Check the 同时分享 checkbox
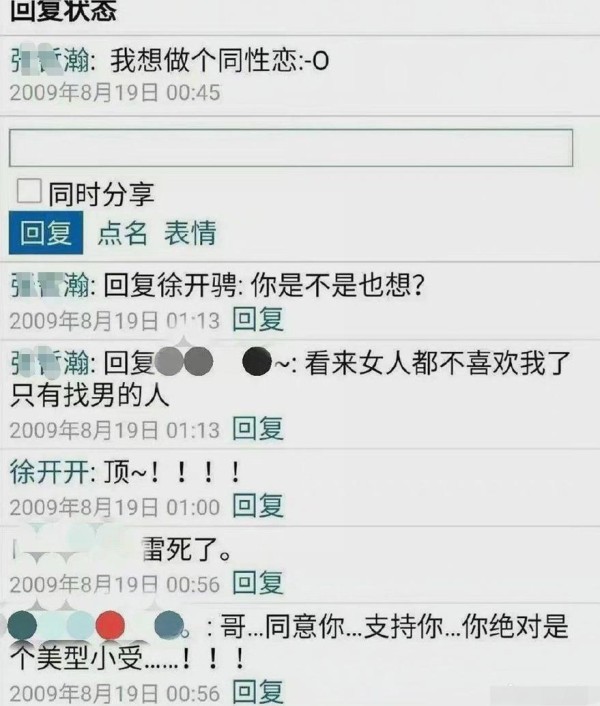The width and height of the screenshot is (600, 706). pos(30,192)
